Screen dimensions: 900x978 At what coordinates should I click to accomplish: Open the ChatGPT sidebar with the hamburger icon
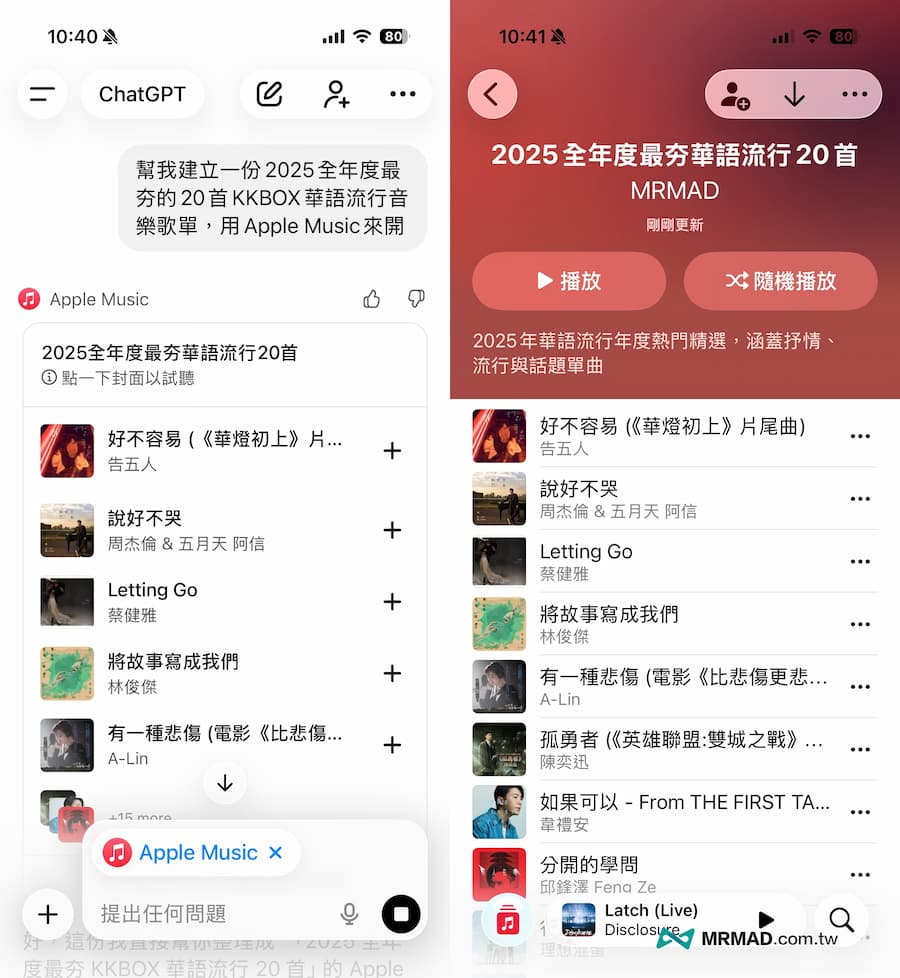(x=41, y=94)
